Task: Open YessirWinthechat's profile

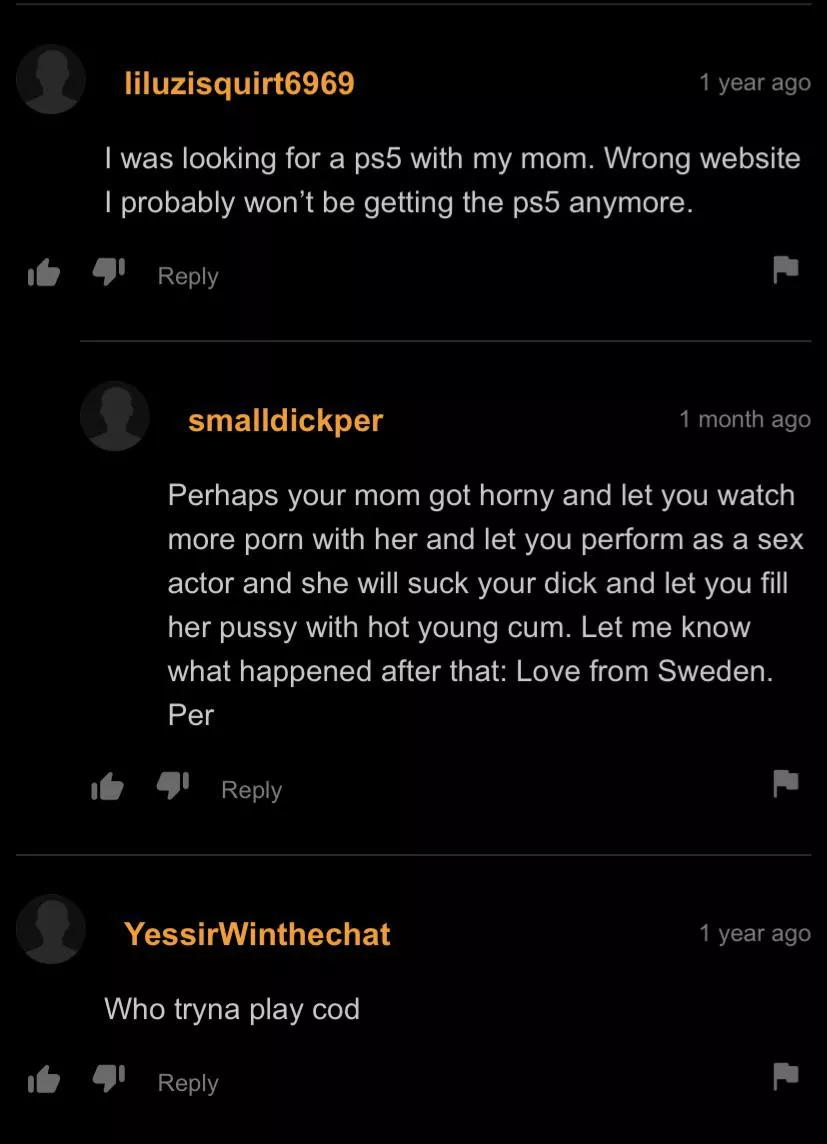Action: point(257,934)
